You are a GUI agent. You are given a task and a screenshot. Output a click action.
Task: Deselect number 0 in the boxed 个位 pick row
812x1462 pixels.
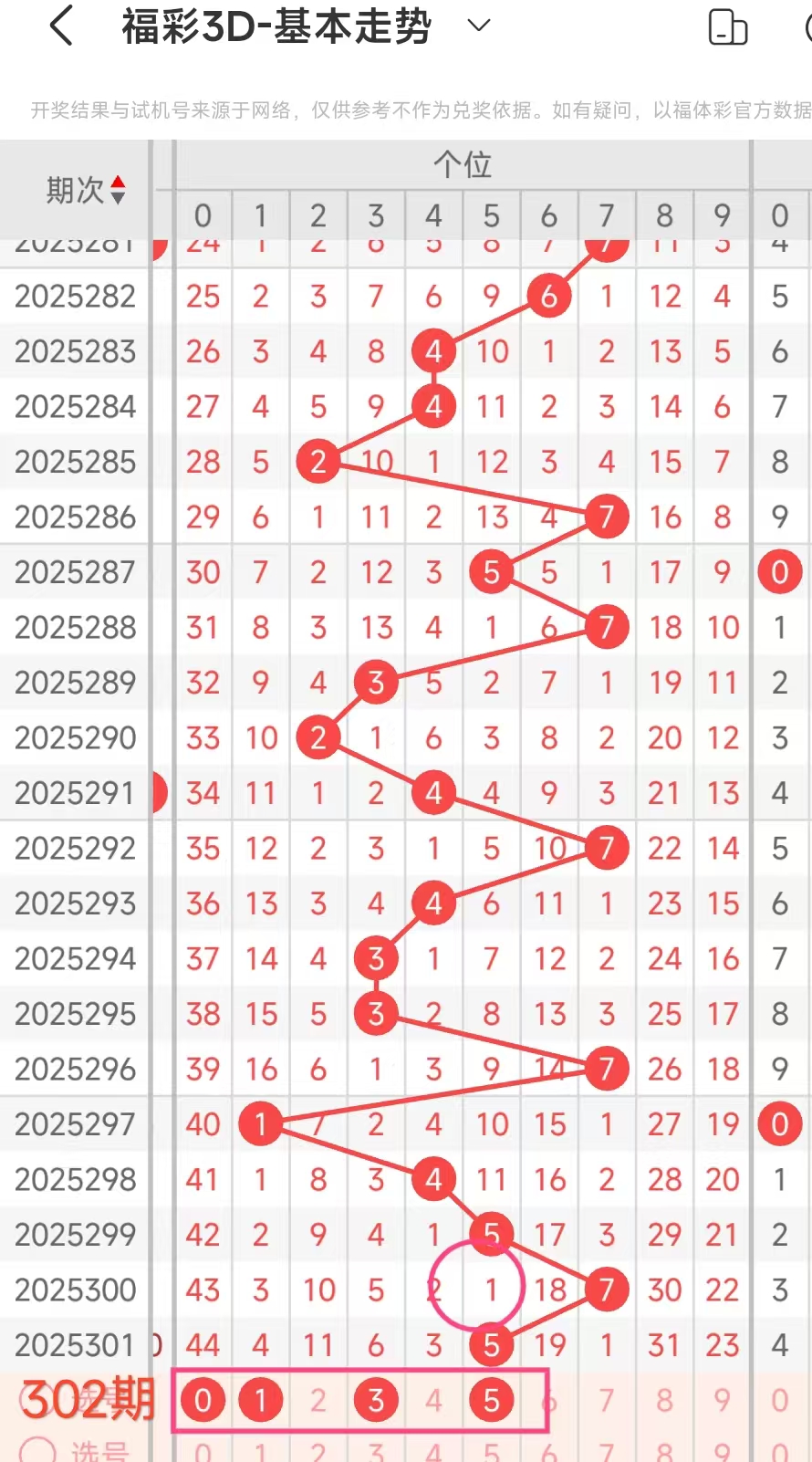203,1400
